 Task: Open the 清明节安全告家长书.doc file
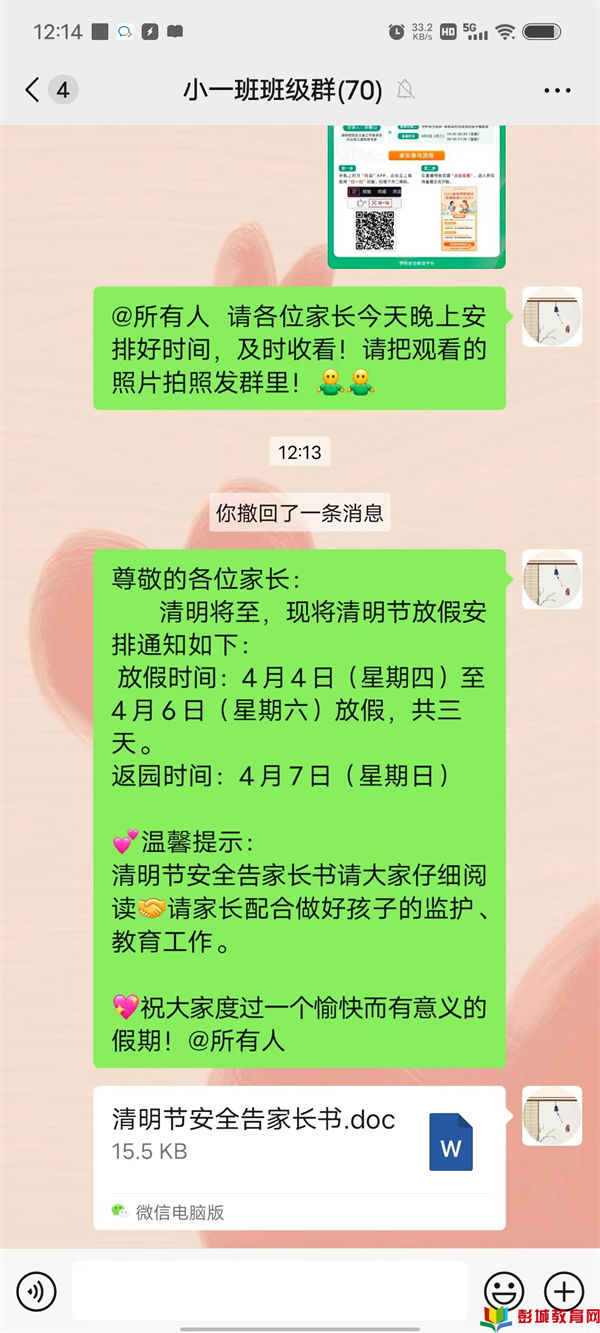pos(299,1140)
